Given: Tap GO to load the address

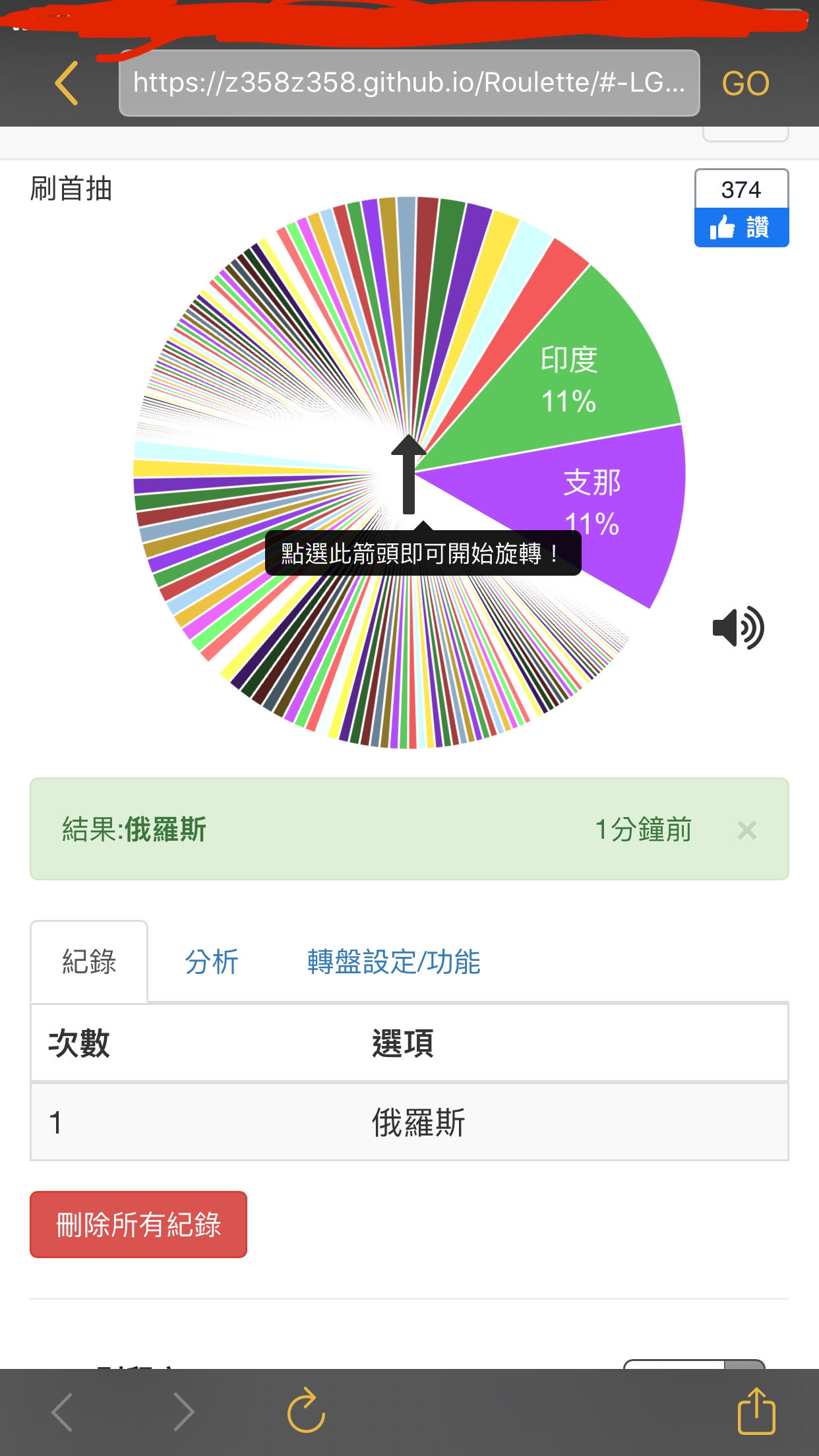Looking at the screenshot, I should click(x=746, y=84).
